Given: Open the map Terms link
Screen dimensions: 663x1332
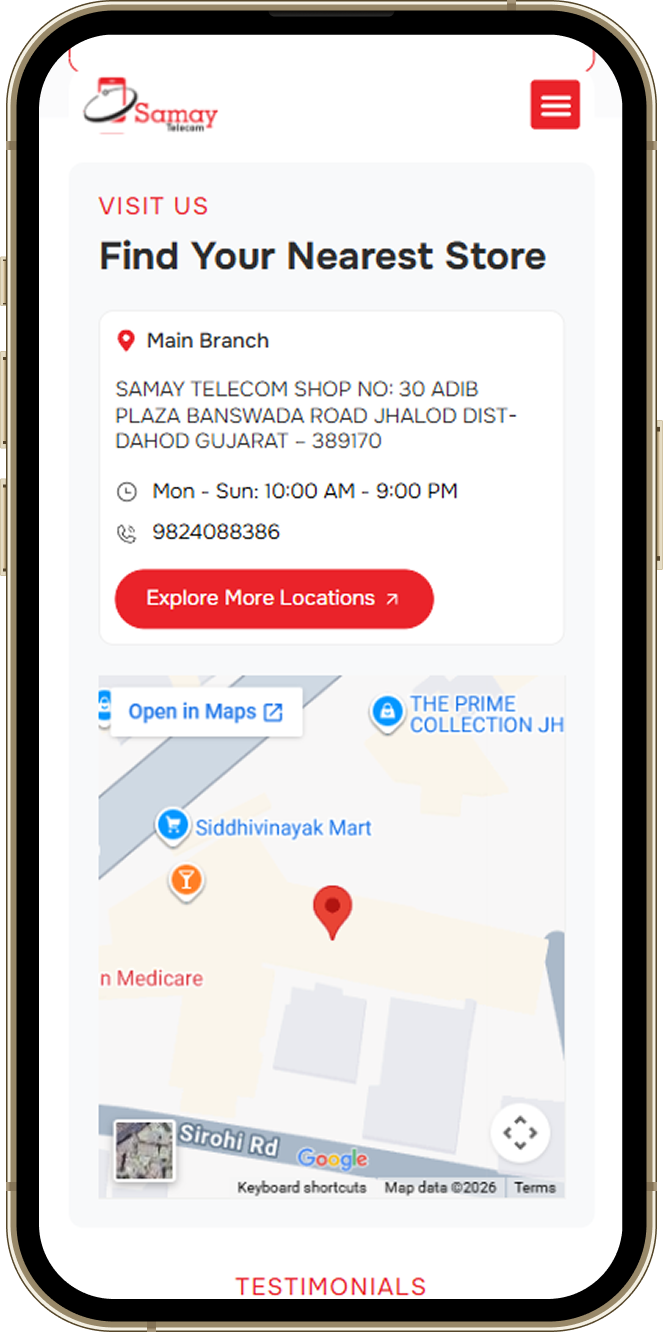Looking at the screenshot, I should pyautogui.click(x=535, y=1187).
